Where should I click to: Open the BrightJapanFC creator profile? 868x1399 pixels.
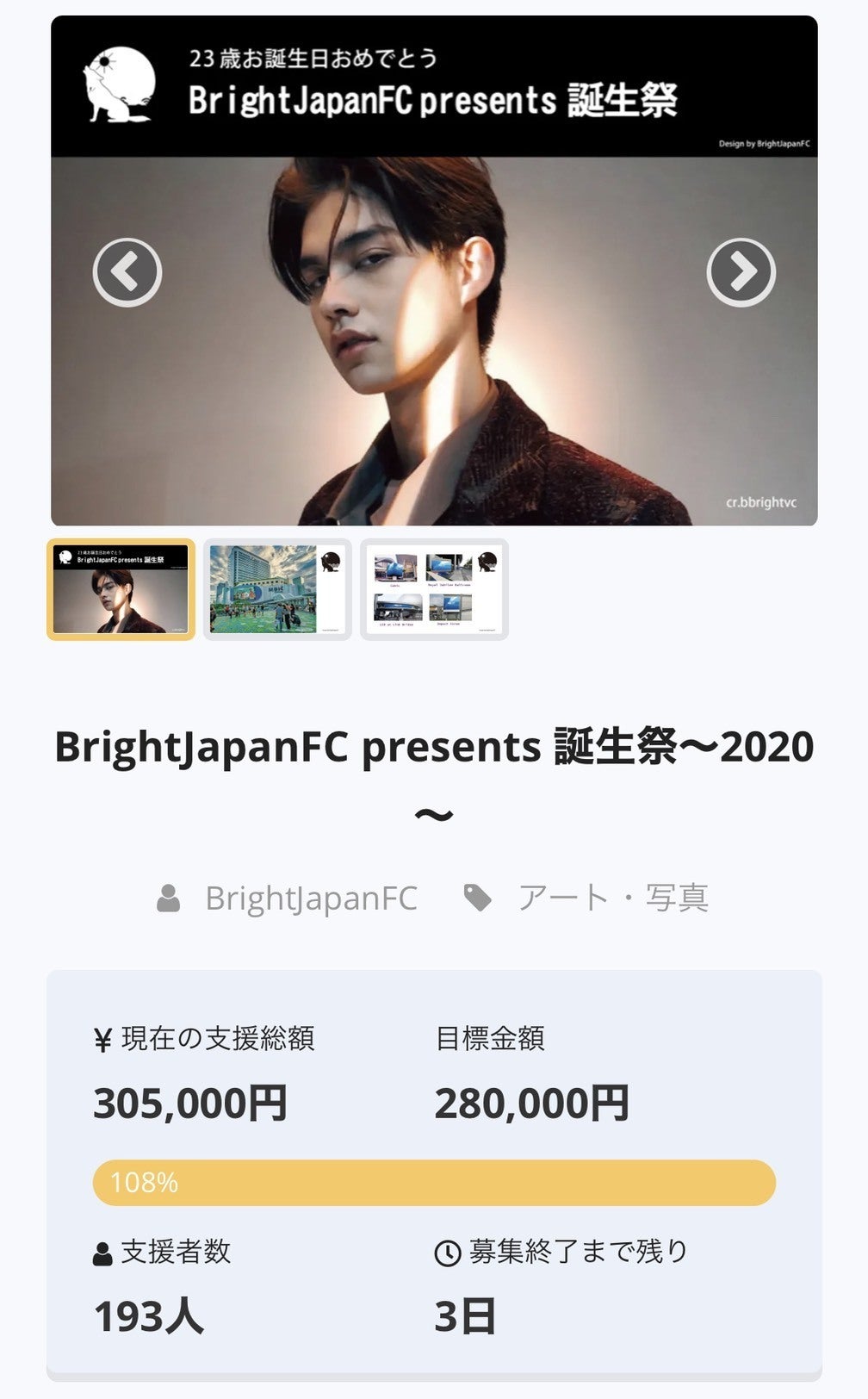(x=310, y=898)
